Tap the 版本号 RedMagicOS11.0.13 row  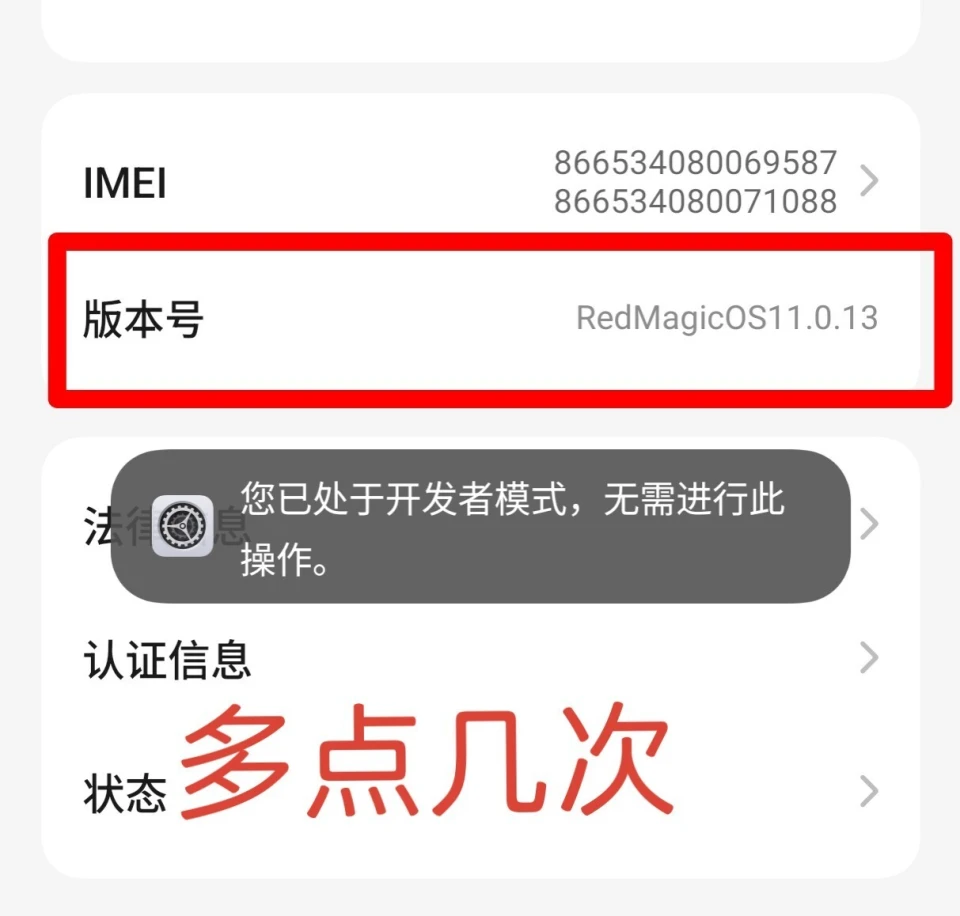point(480,320)
